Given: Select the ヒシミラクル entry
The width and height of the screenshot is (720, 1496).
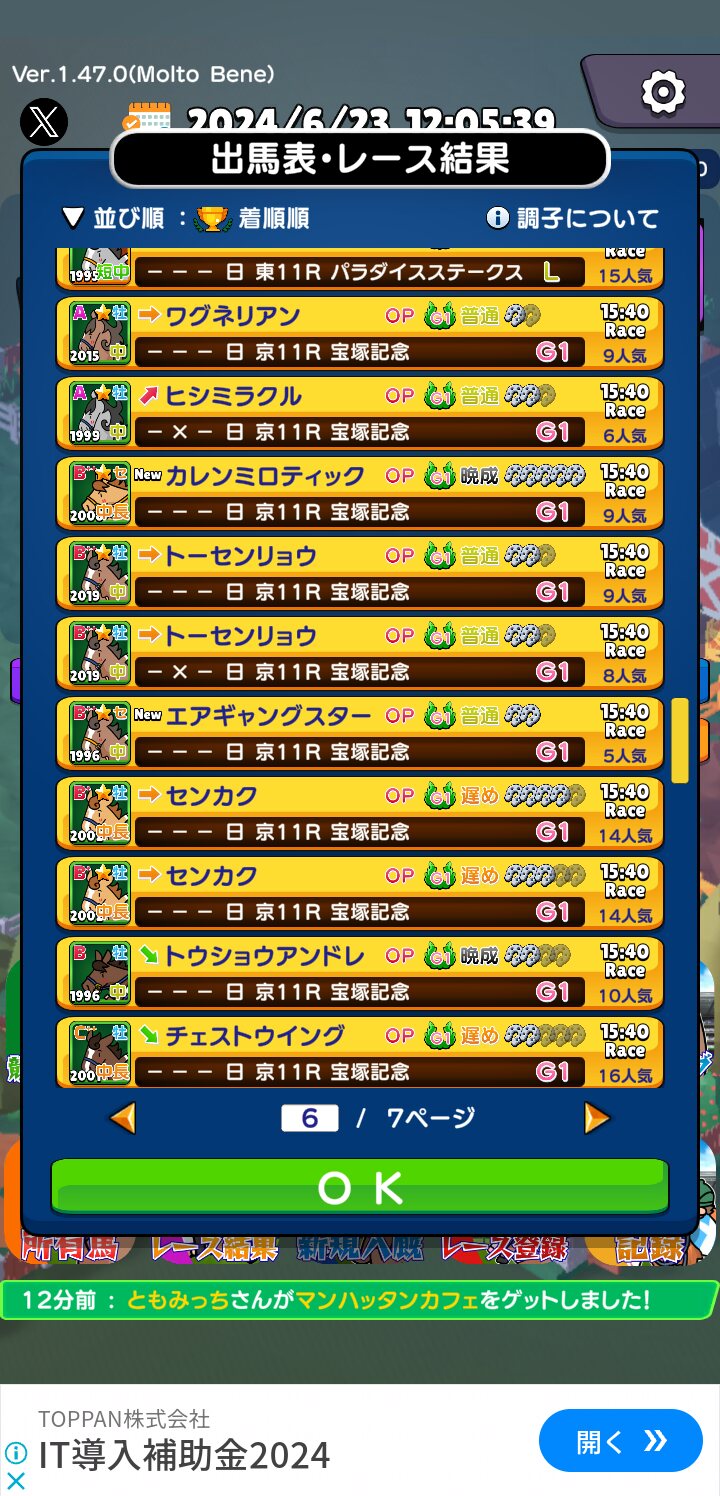Looking at the screenshot, I should point(360,413).
